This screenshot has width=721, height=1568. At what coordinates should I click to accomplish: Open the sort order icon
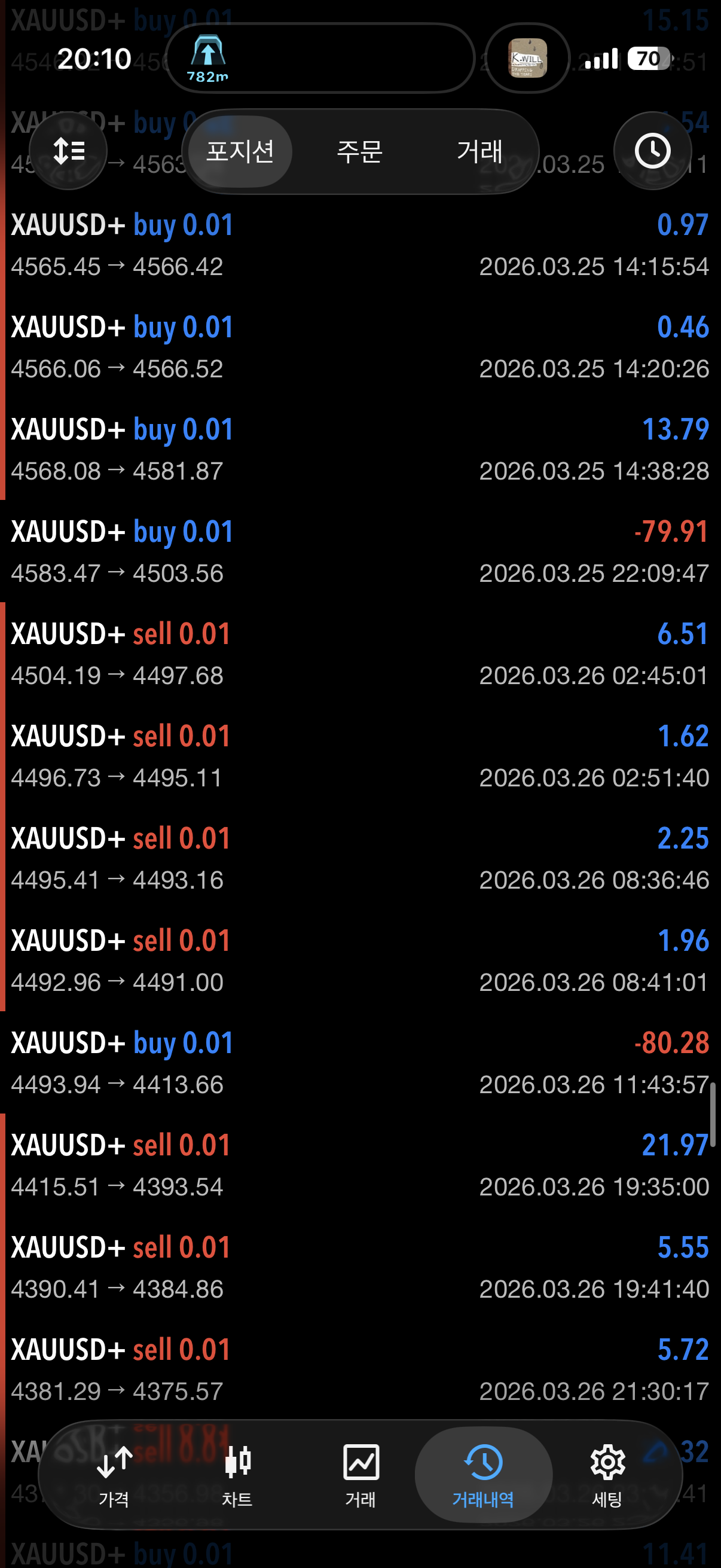(68, 151)
